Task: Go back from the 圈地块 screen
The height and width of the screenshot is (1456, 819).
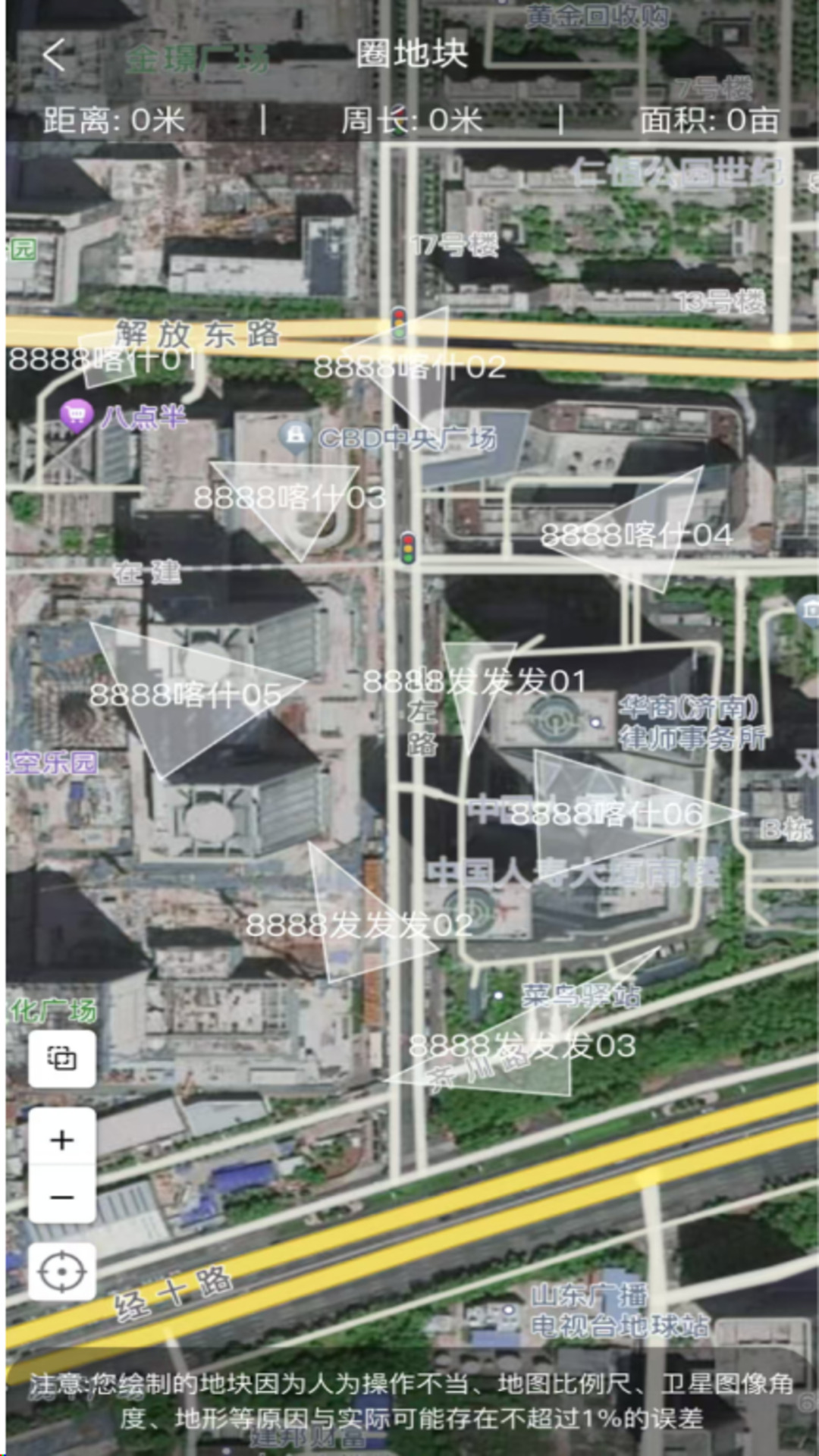Action: pyautogui.click(x=54, y=55)
